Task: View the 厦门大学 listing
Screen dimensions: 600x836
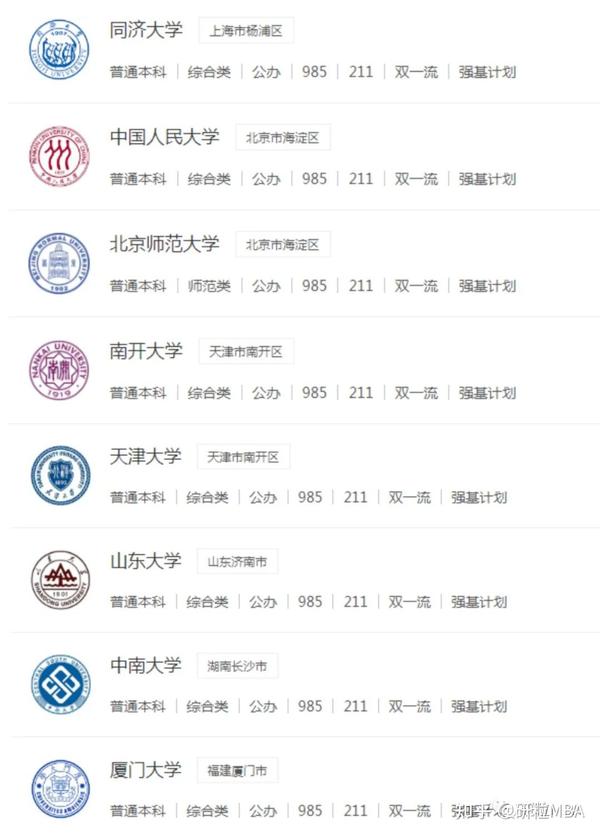Action: tap(146, 770)
